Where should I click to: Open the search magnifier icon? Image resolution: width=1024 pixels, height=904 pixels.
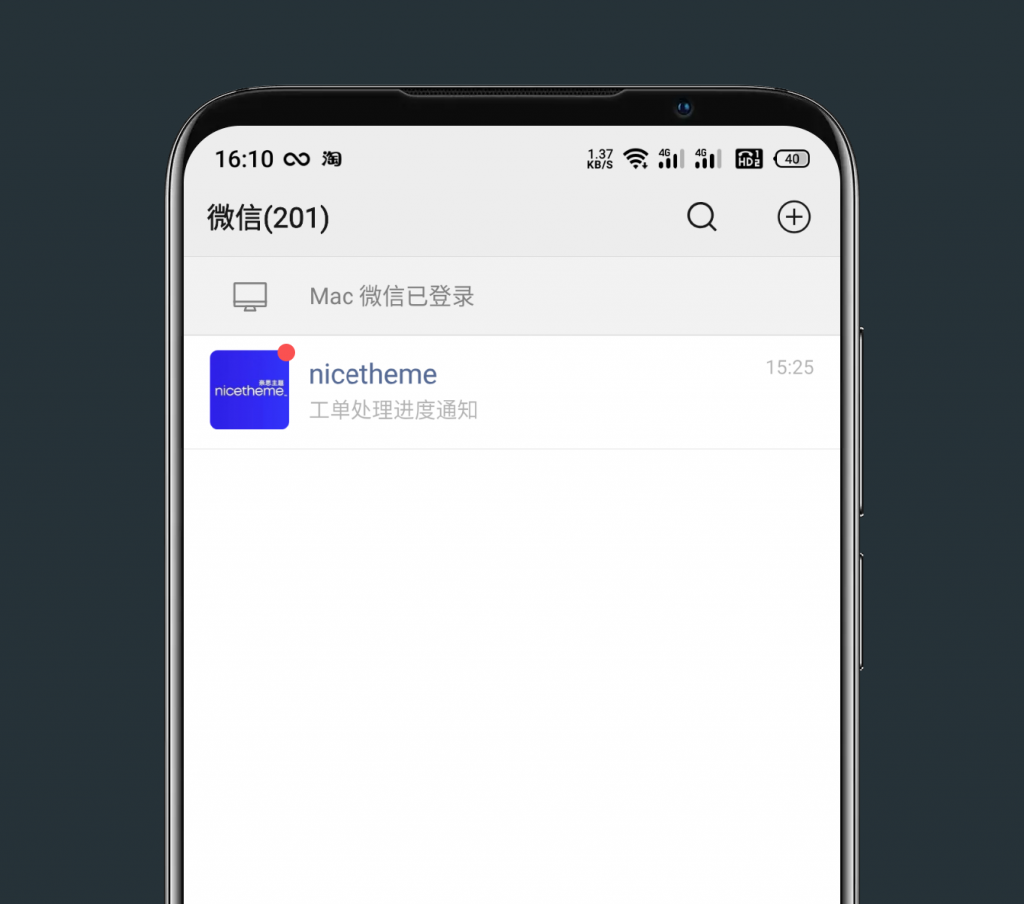click(x=702, y=217)
